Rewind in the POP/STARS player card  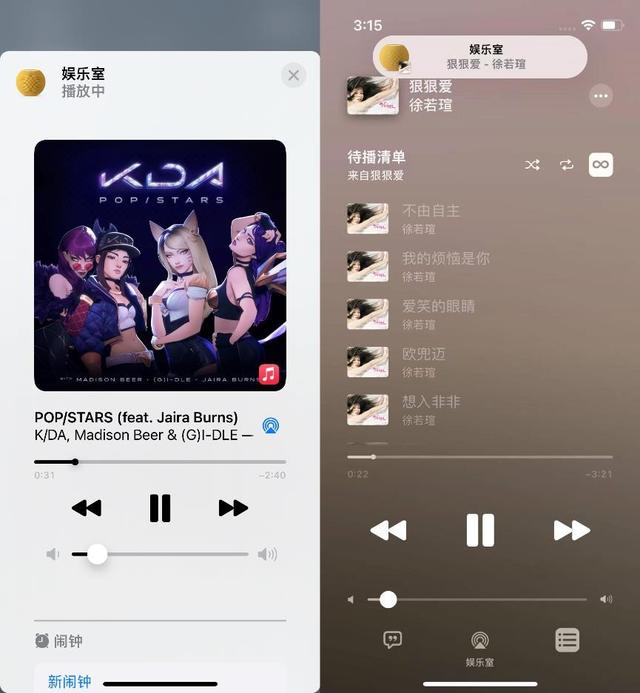87,508
